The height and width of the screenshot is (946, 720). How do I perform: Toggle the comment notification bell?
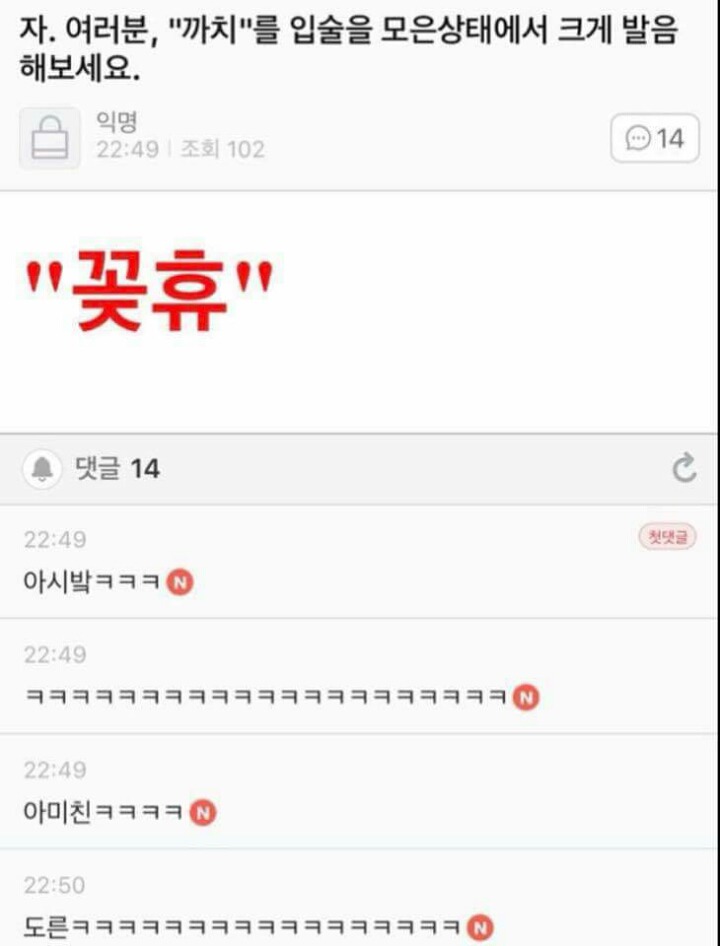43,468
